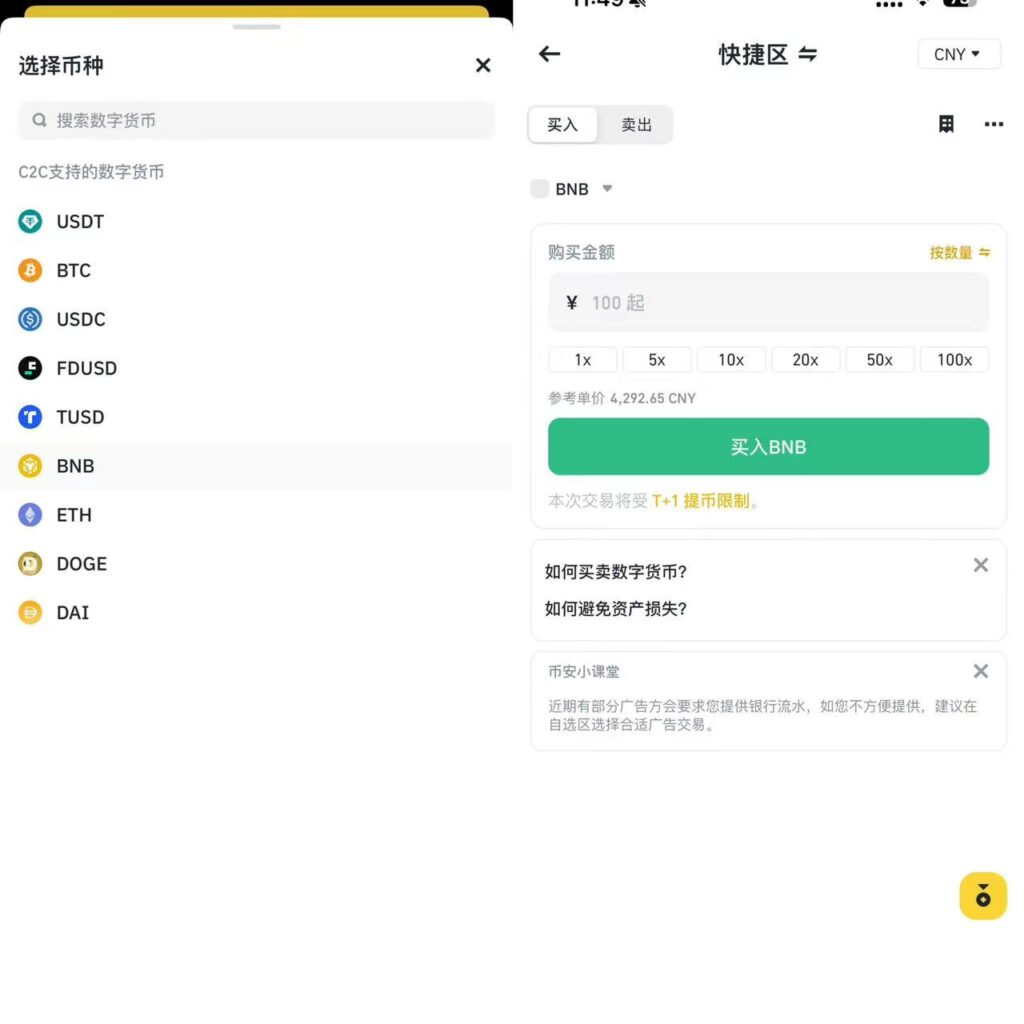1024x1024 pixels.
Task: Choose ETH in the coin list
Action: [x=73, y=516]
